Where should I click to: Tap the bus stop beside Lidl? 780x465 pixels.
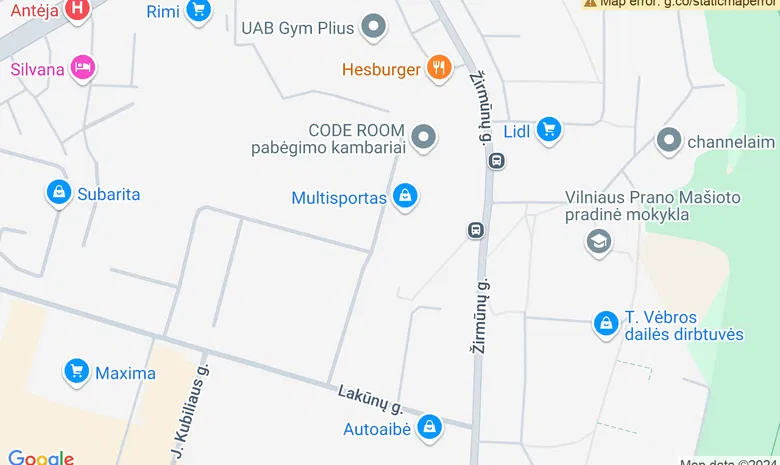(495, 160)
